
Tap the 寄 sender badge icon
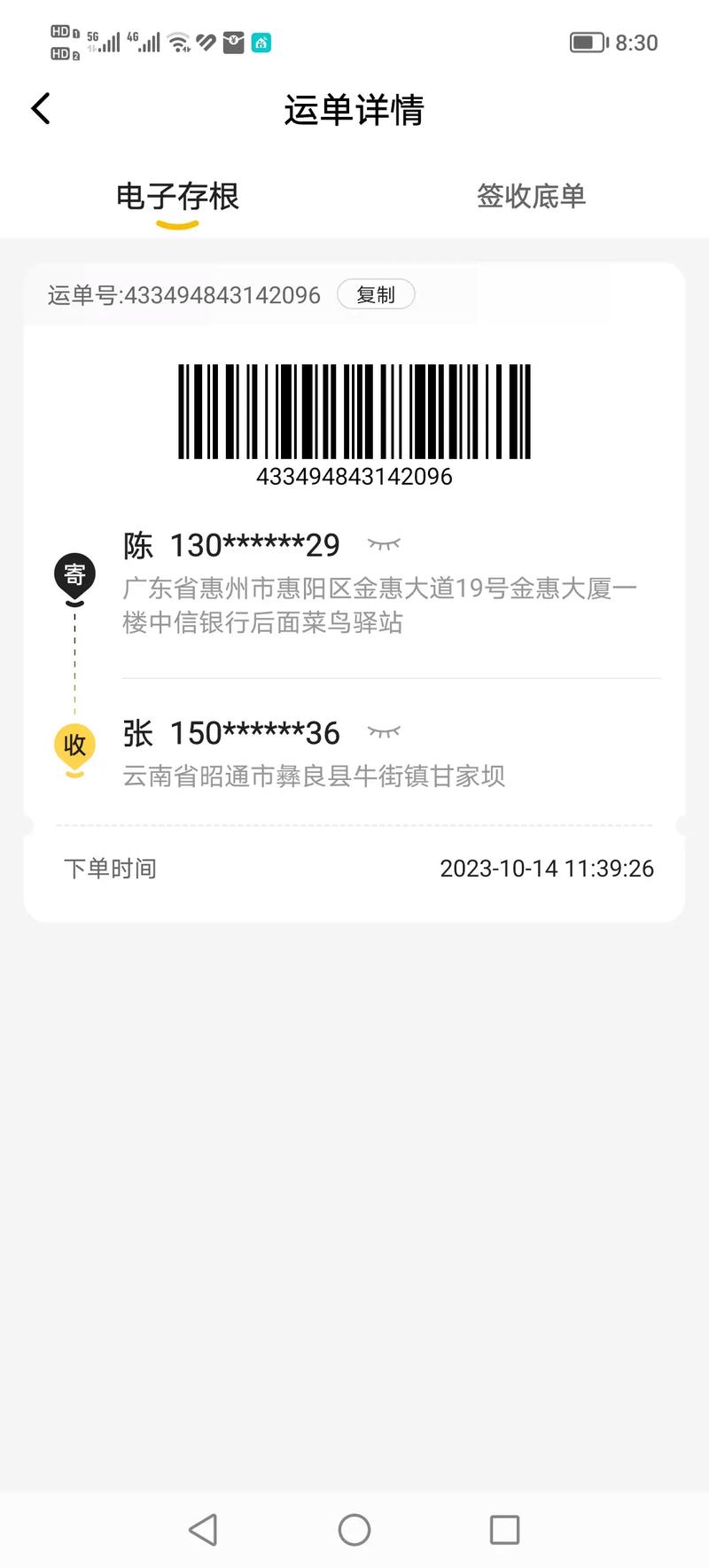74,574
